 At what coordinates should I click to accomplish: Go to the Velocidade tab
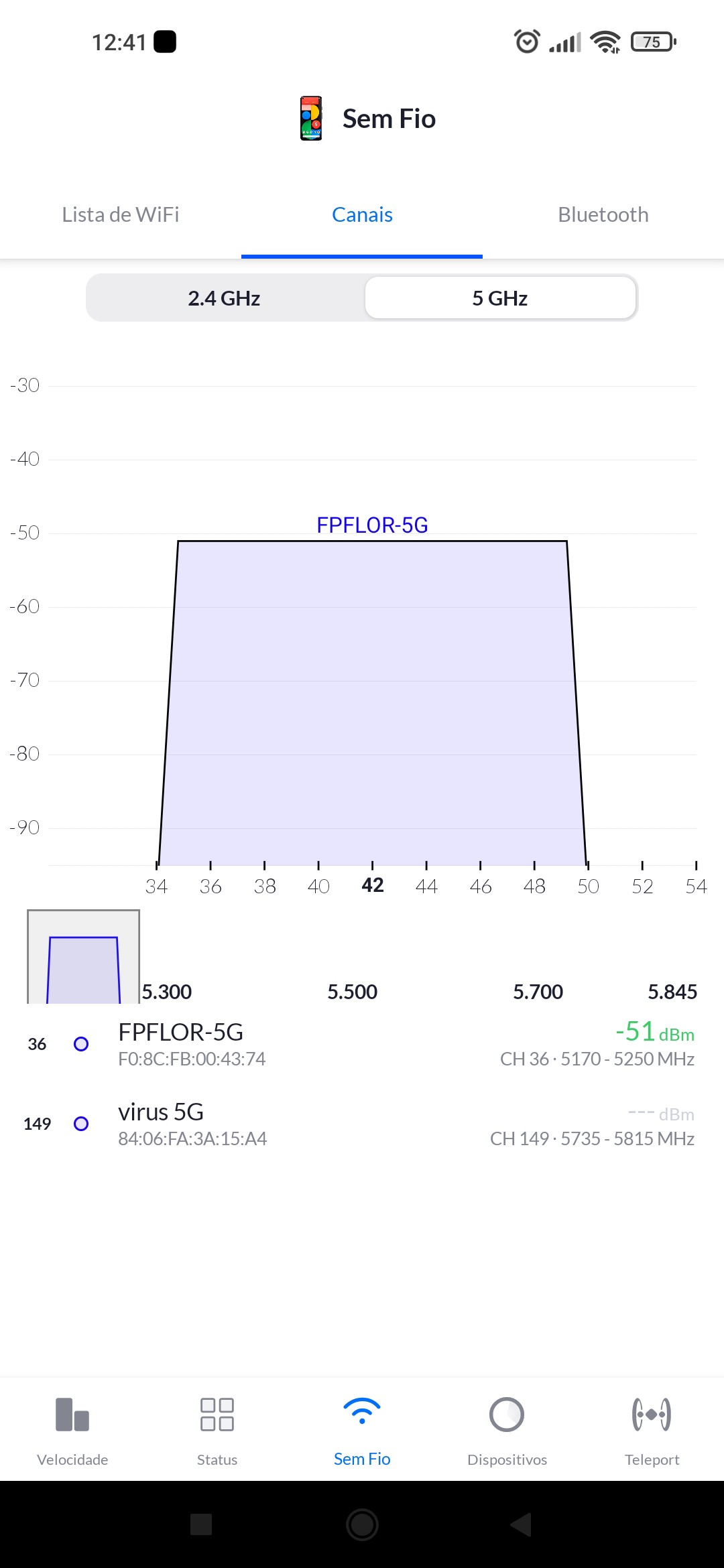pyautogui.click(x=72, y=1431)
